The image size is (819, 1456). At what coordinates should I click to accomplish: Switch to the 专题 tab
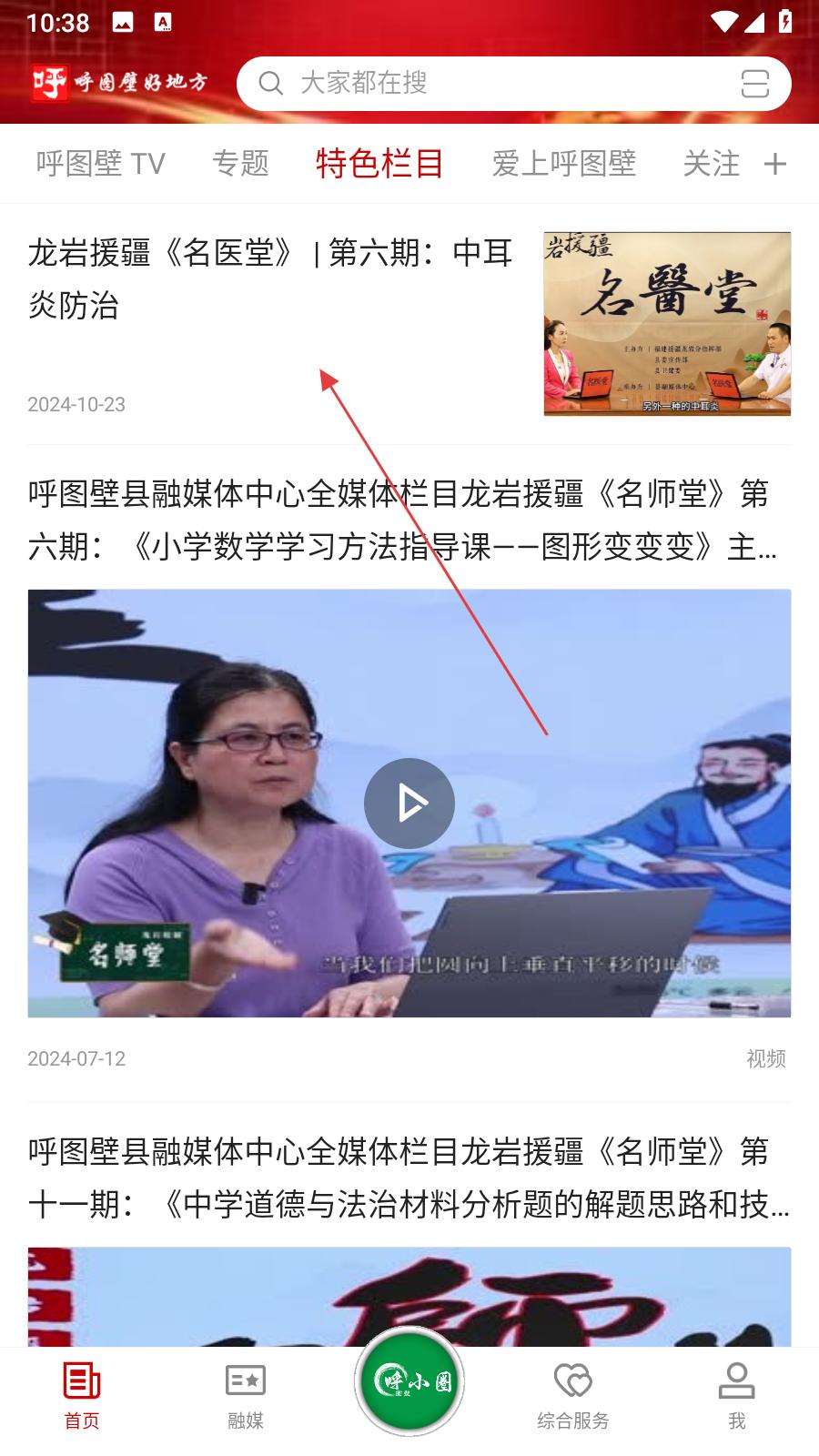coord(240,164)
